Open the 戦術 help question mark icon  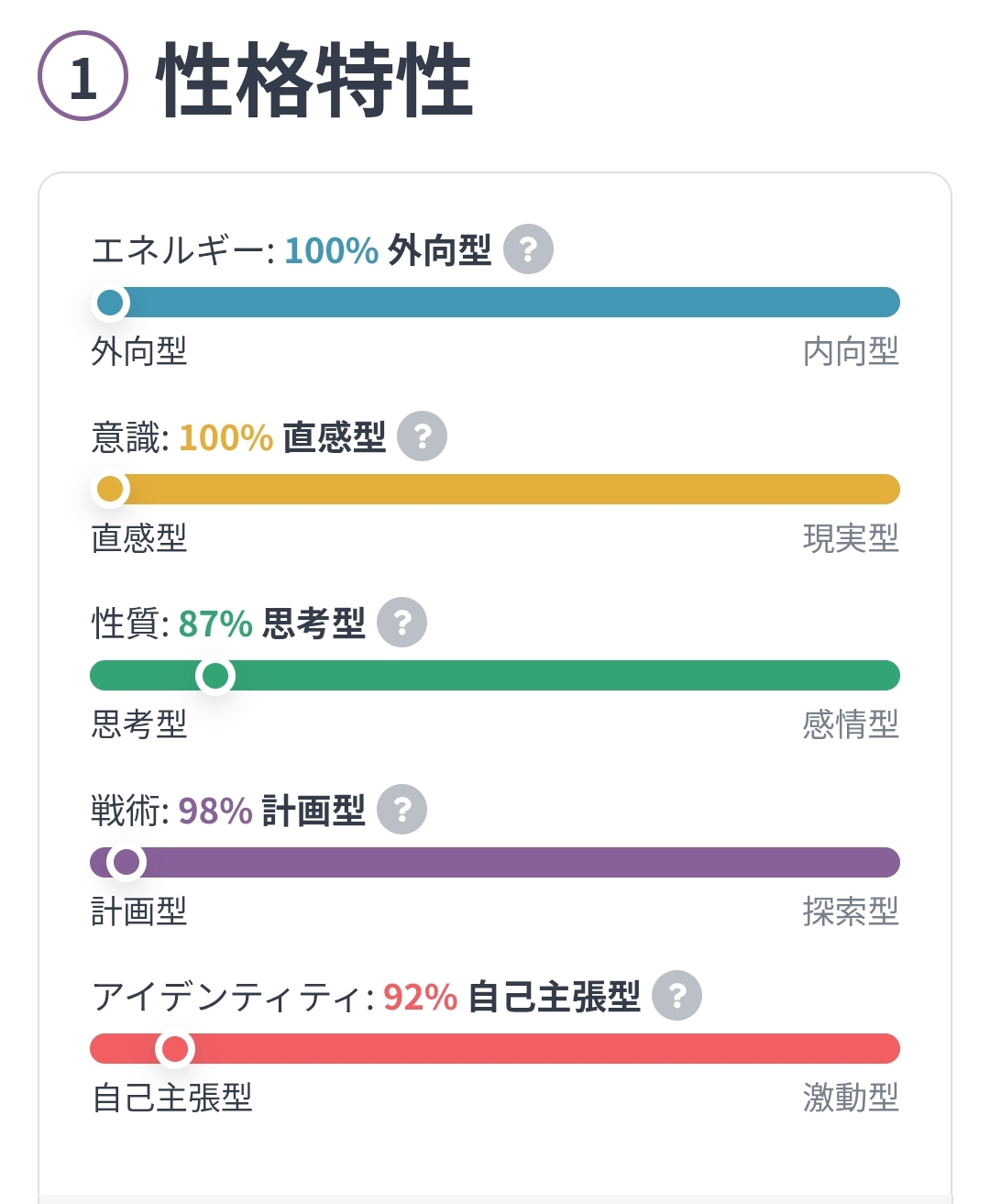tap(401, 809)
